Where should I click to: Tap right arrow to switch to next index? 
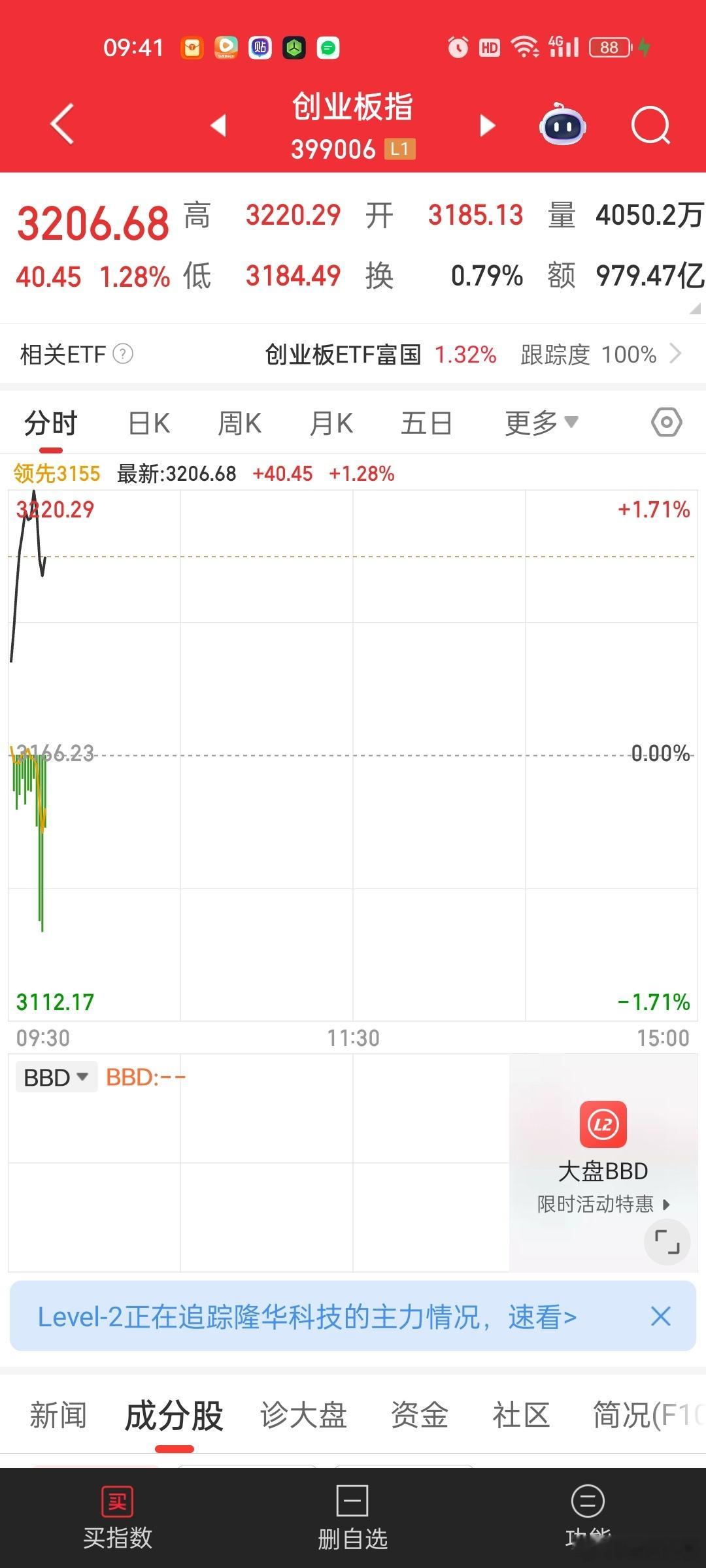[486, 124]
